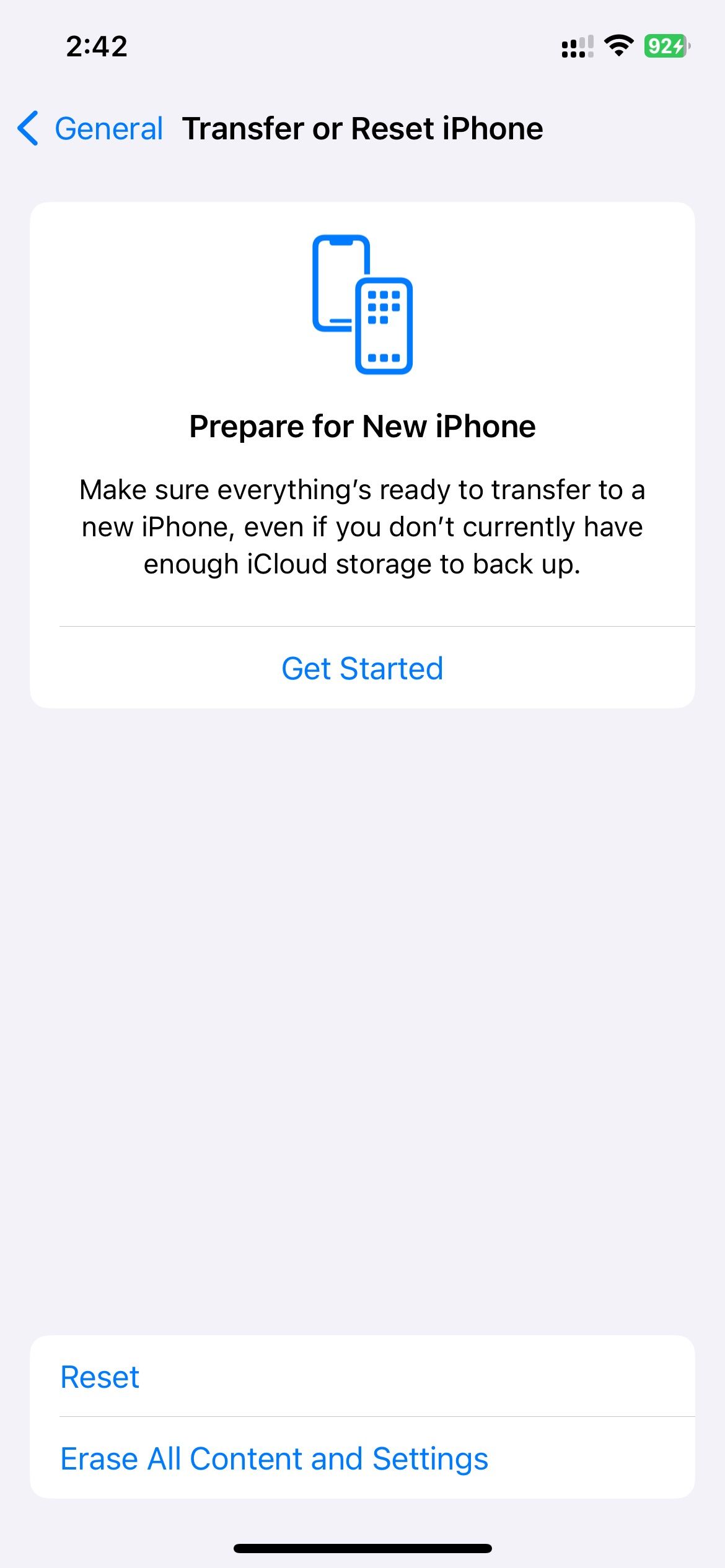The image size is (725, 1568).
Task: Go back to General settings
Action: click(90, 129)
